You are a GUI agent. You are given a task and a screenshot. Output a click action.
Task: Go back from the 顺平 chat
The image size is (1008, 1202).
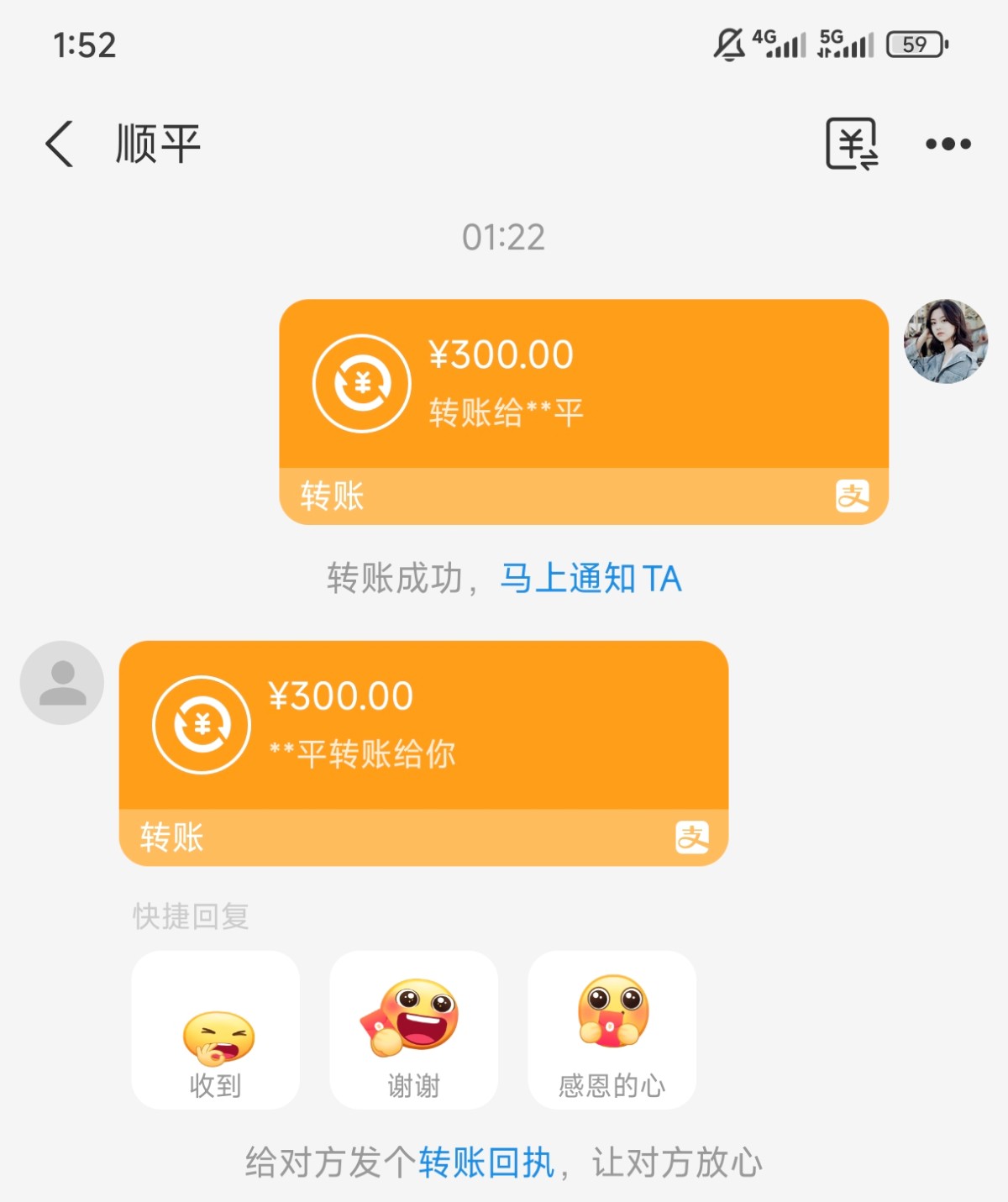coord(60,144)
